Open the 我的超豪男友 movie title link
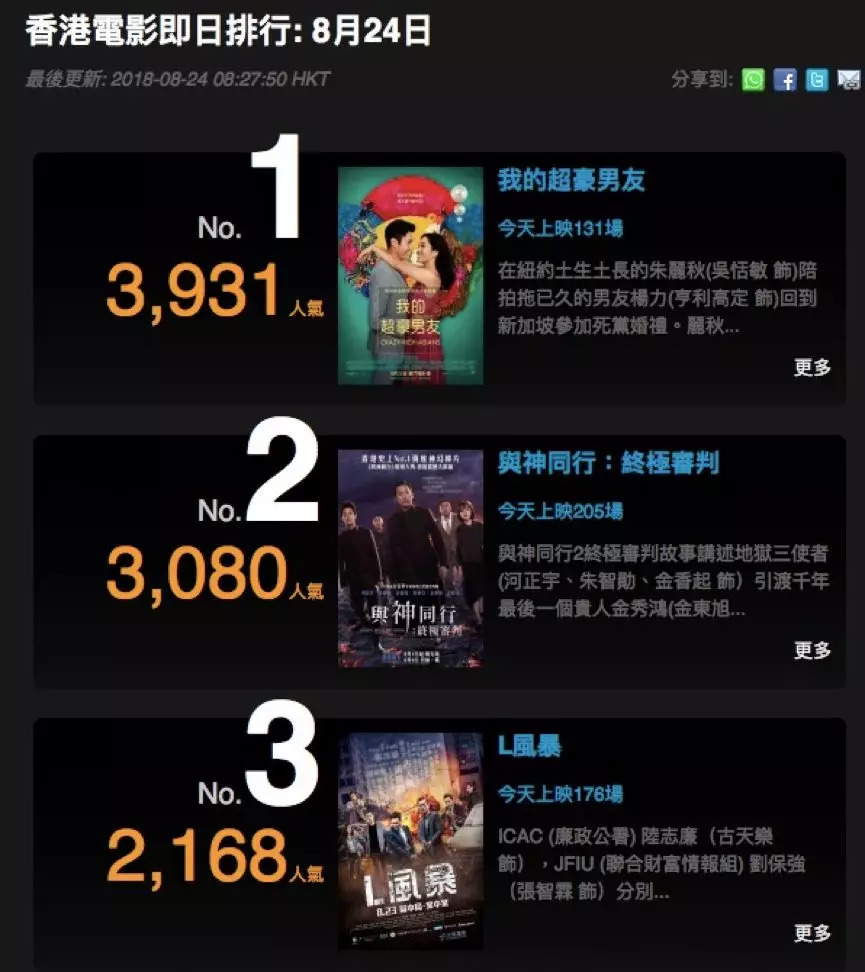This screenshot has width=865, height=972. (571, 180)
